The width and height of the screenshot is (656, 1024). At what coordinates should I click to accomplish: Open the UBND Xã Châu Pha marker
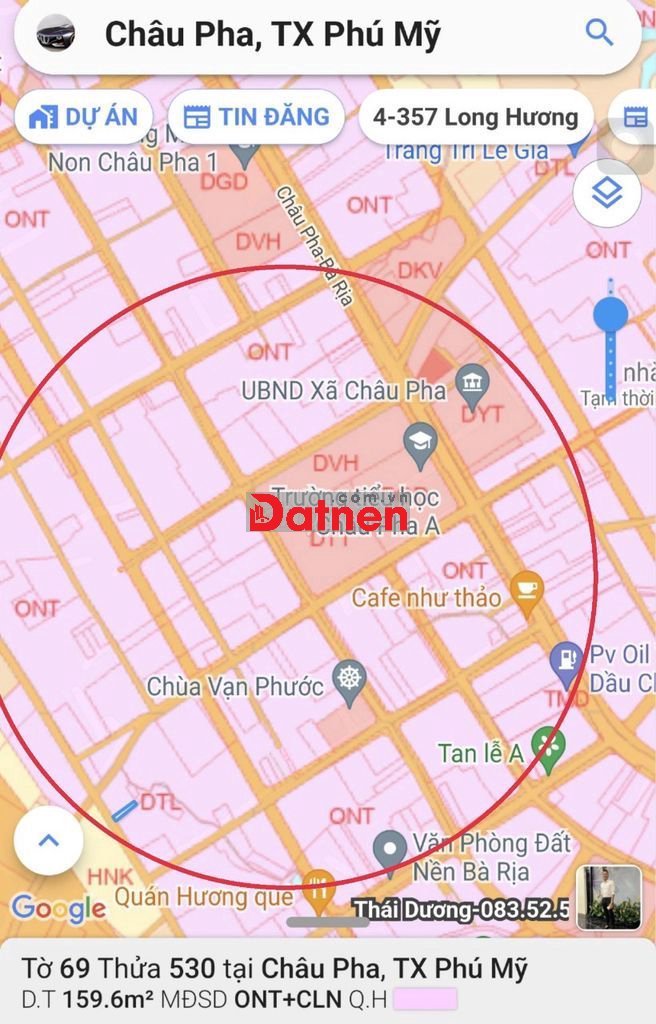(471, 381)
